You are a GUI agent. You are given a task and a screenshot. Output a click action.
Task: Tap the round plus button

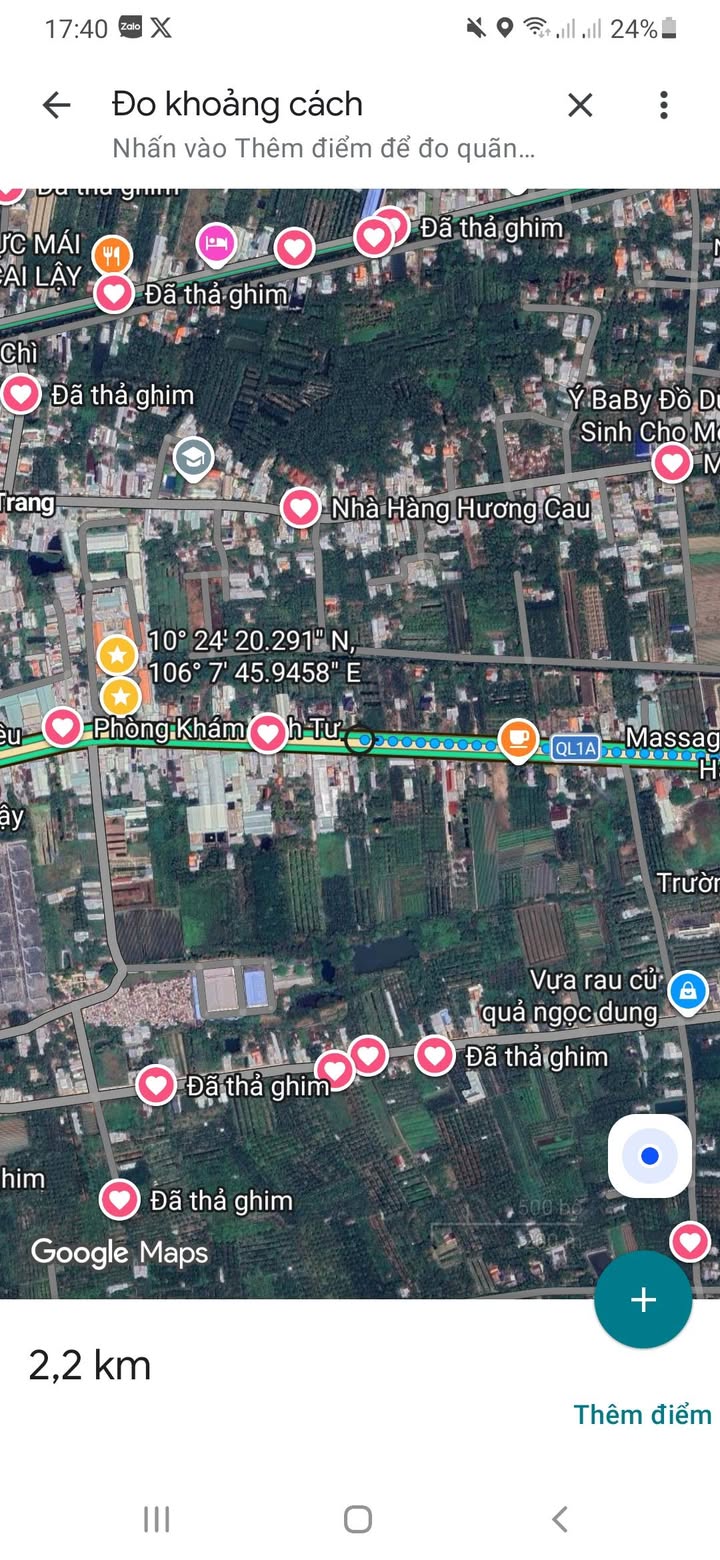(643, 1299)
